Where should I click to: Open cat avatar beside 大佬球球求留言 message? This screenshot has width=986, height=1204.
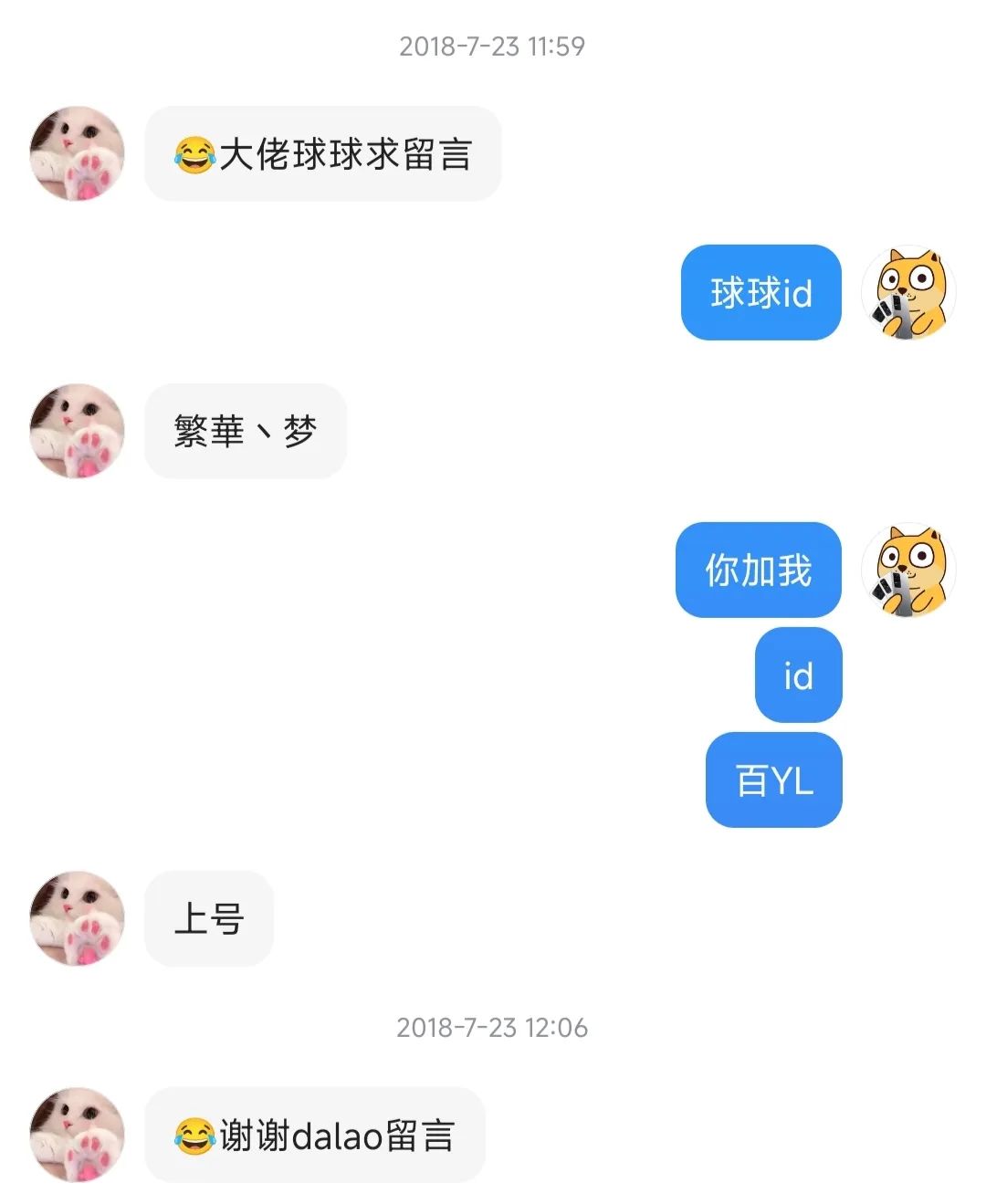(x=77, y=153)
